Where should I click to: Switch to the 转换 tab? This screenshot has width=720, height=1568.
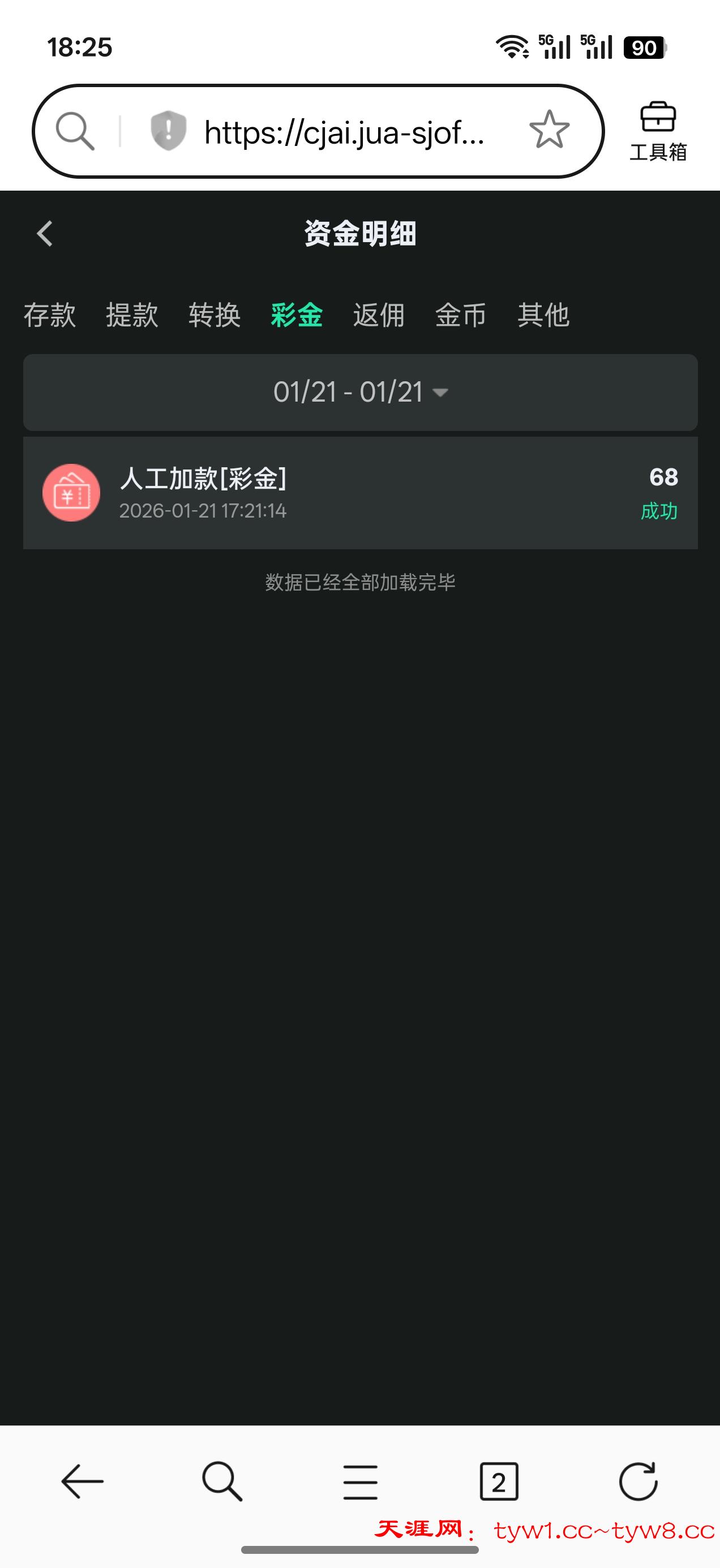tap(215, 315)
